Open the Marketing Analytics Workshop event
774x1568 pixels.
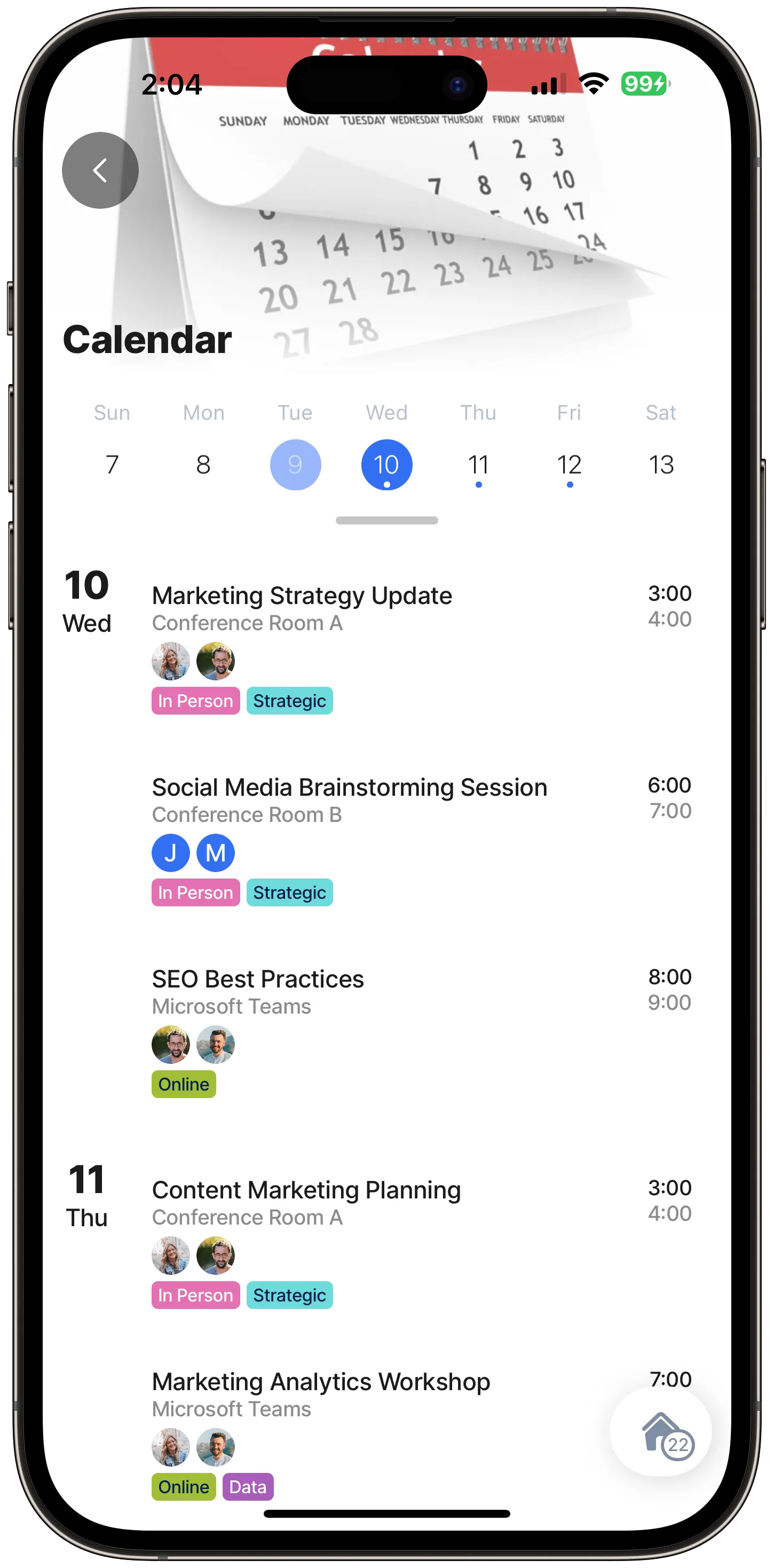point(321,1382)
